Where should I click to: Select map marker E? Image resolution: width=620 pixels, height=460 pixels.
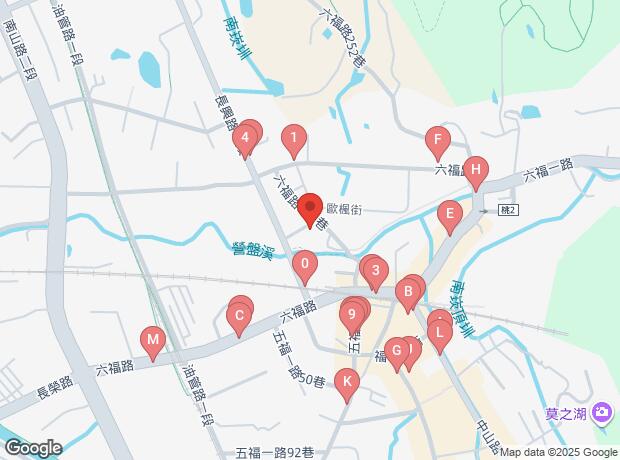click(450, 216)
